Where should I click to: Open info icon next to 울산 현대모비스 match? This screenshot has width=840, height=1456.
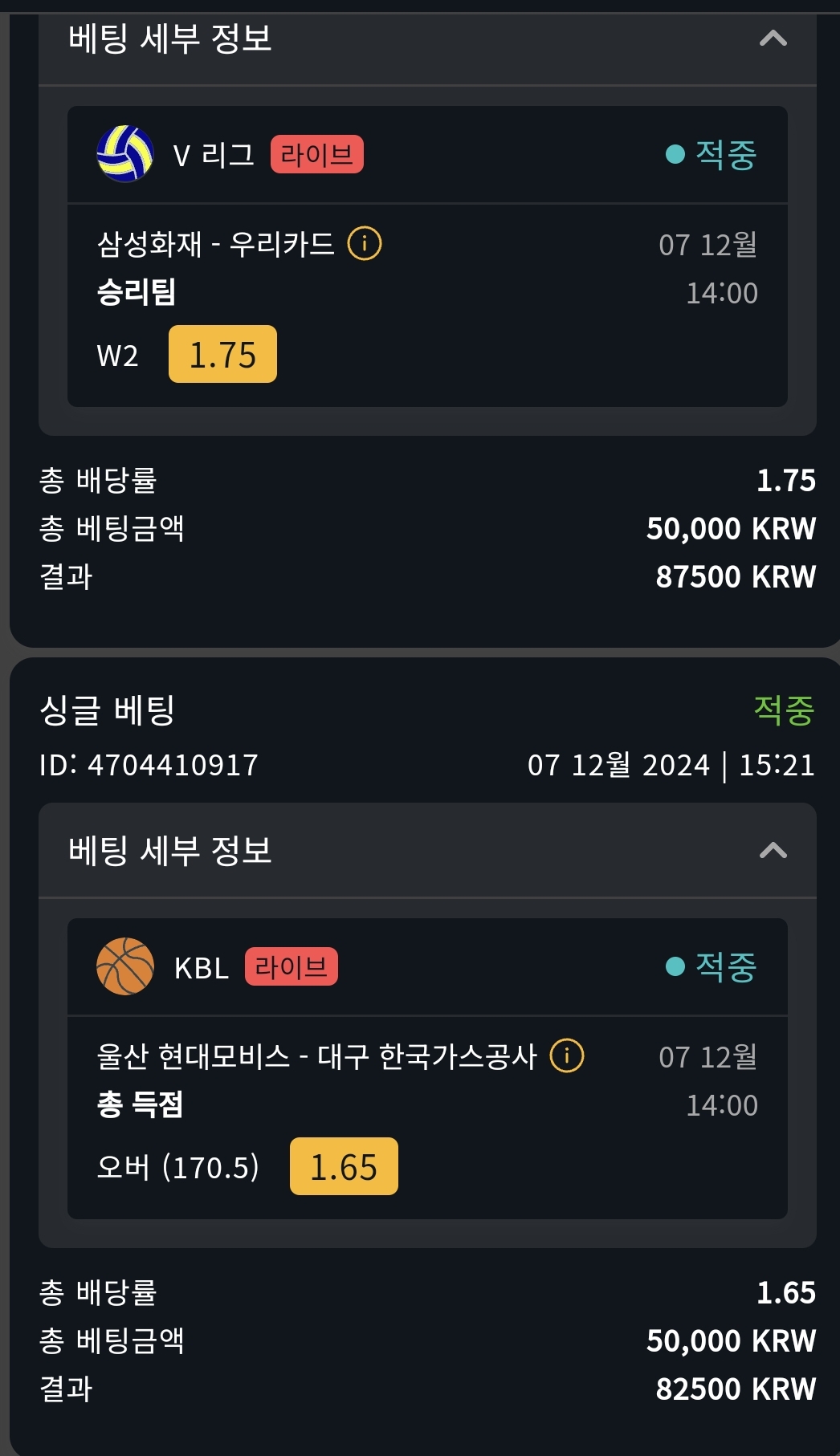coord(567,1055)
